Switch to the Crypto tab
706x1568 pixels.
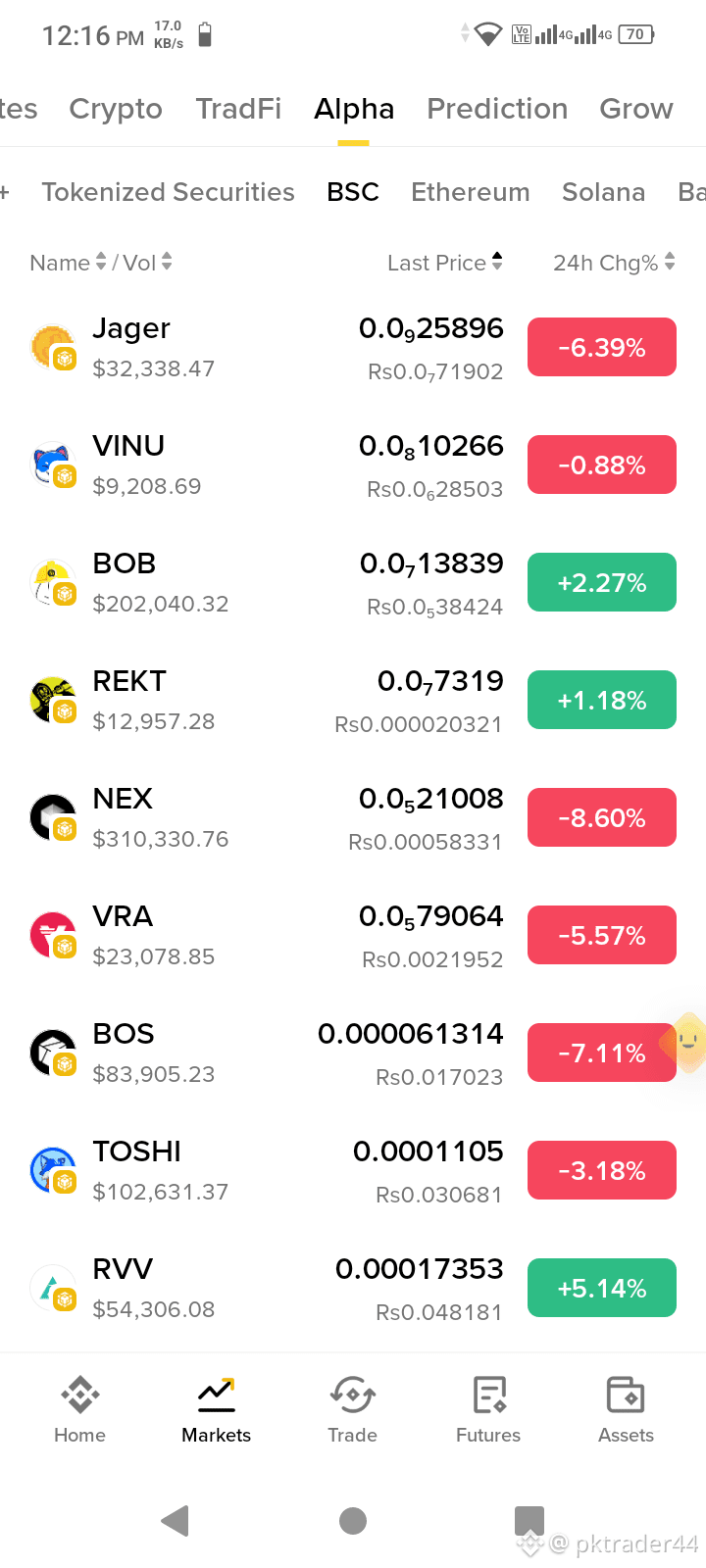coord(116,109)
